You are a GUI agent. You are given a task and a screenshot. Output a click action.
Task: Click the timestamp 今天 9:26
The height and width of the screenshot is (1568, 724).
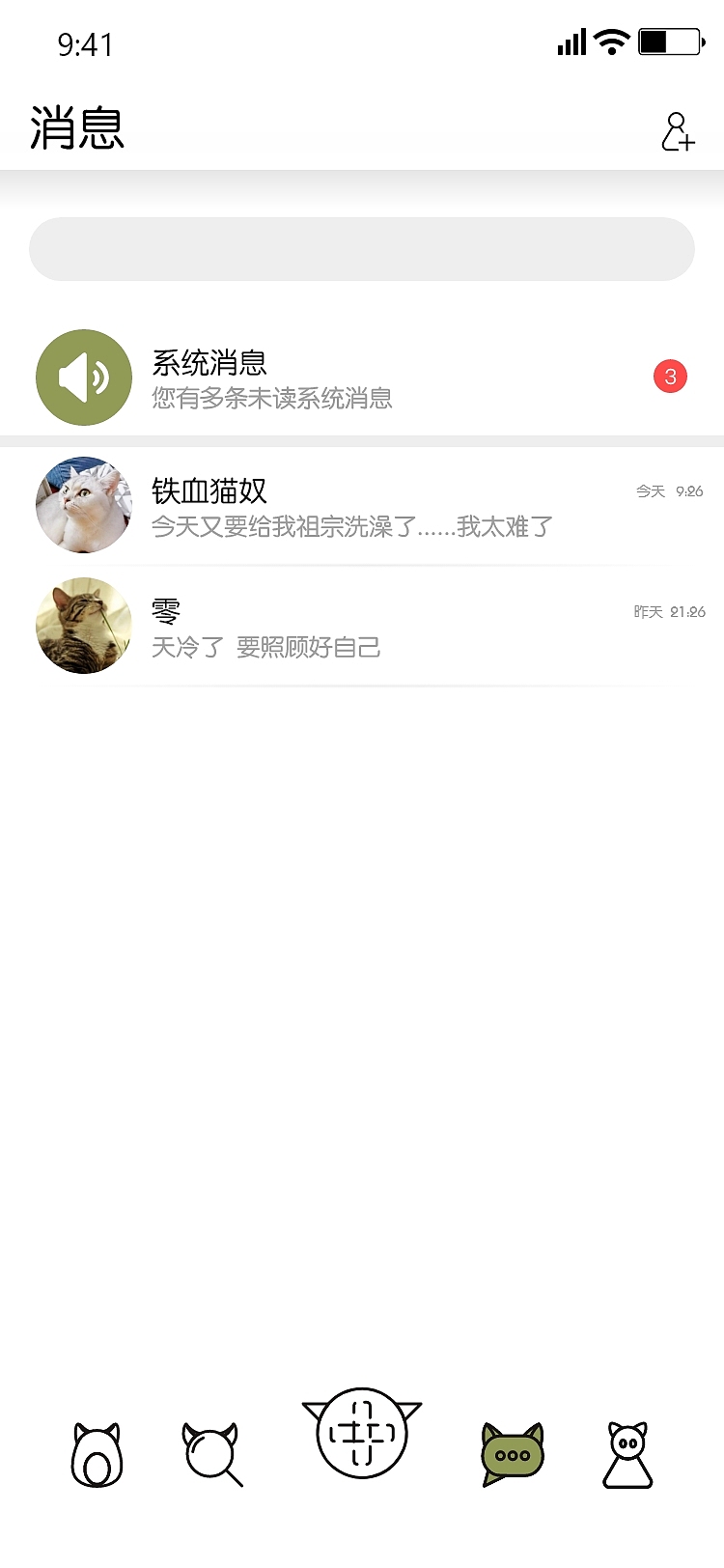tap(668, 490)
